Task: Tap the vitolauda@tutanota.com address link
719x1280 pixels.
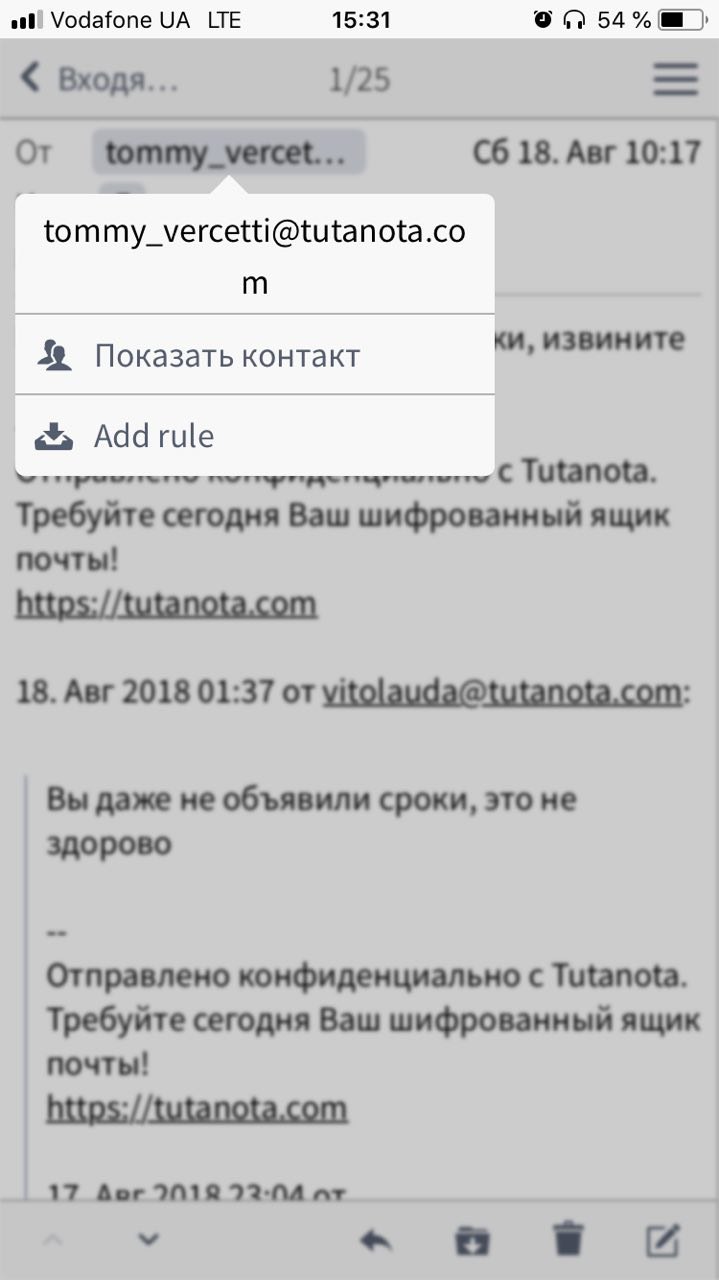Action: [x=501, y=691]
